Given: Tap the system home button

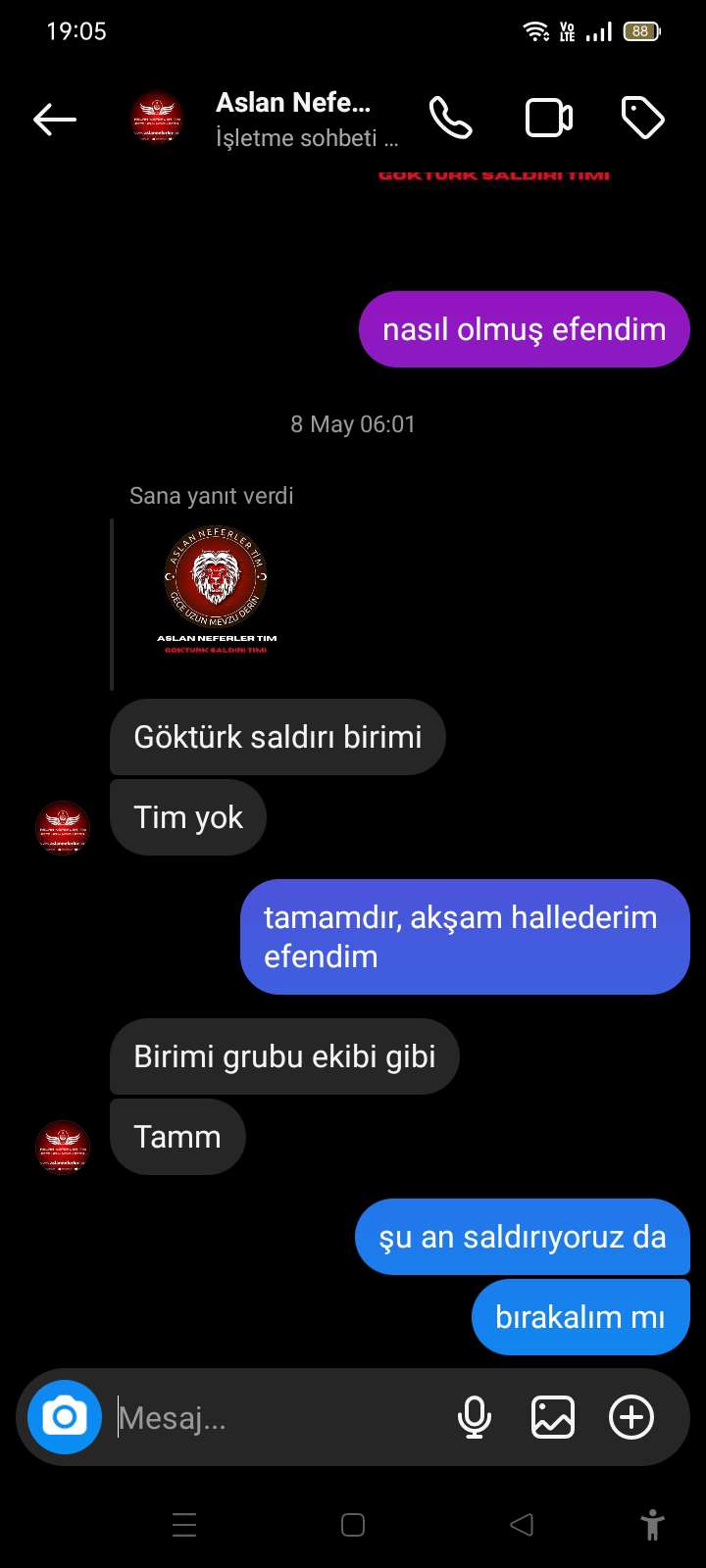Looking at the screenshot, I should click(353, 1525).
